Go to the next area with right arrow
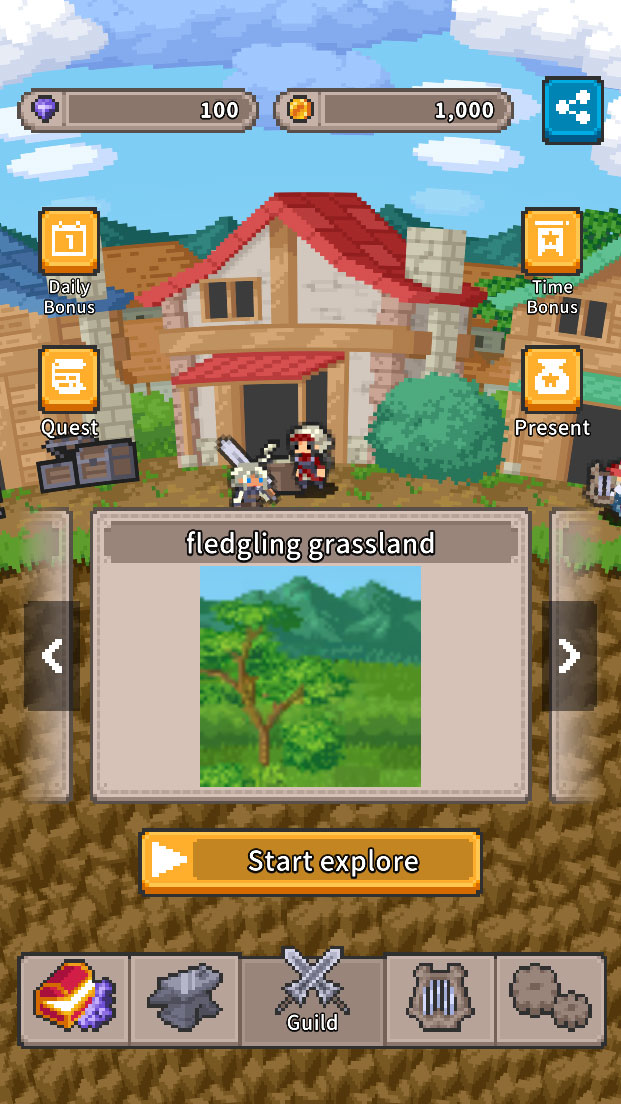The height and width of the screenshot is (1104, 621). [569, 656]
